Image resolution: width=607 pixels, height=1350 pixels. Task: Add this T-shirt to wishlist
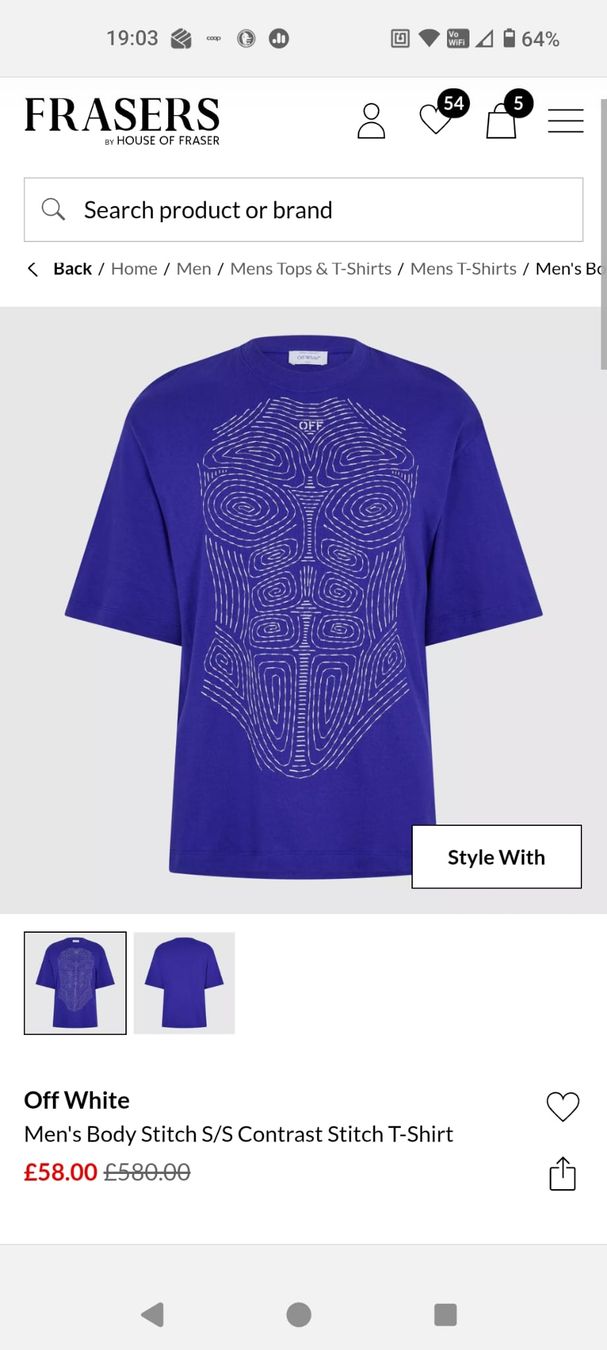point(563,1107)
